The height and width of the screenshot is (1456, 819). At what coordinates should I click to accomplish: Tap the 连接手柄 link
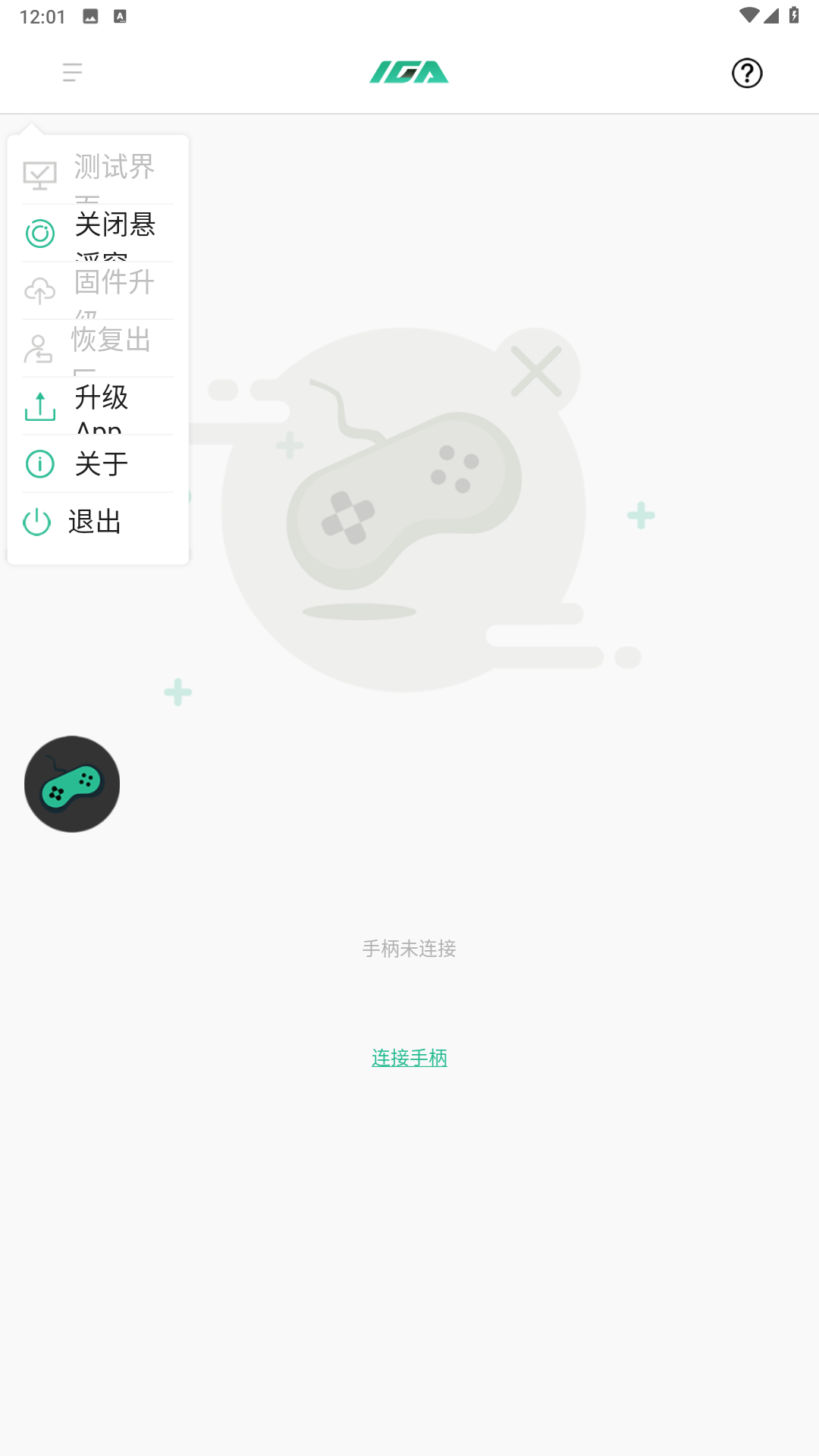(x=409, y=1057)
